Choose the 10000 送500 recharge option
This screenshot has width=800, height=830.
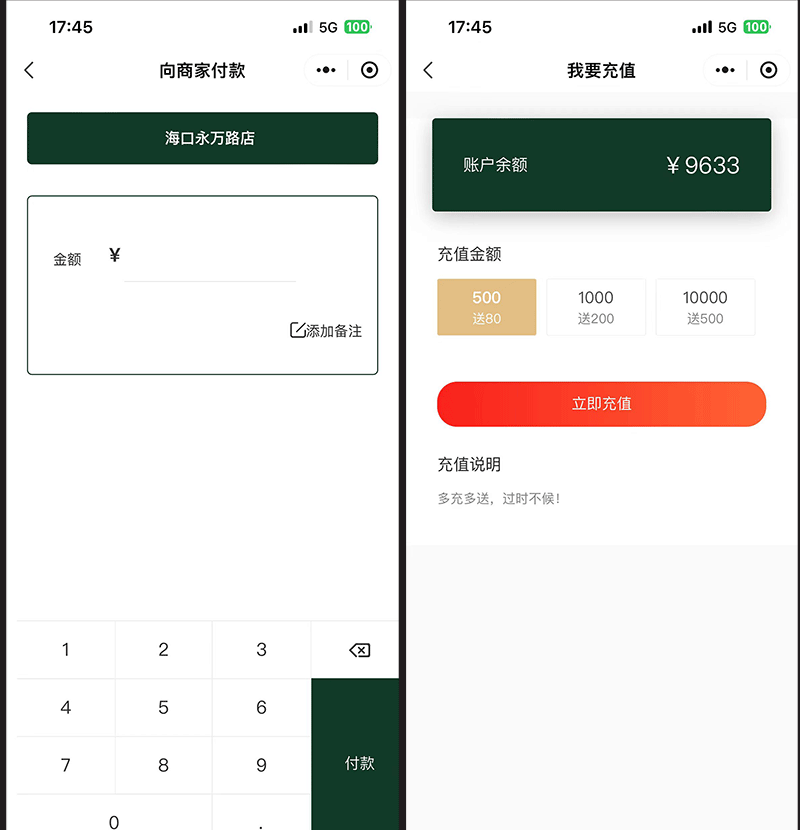pyautogui.click(x=705, y=307)
